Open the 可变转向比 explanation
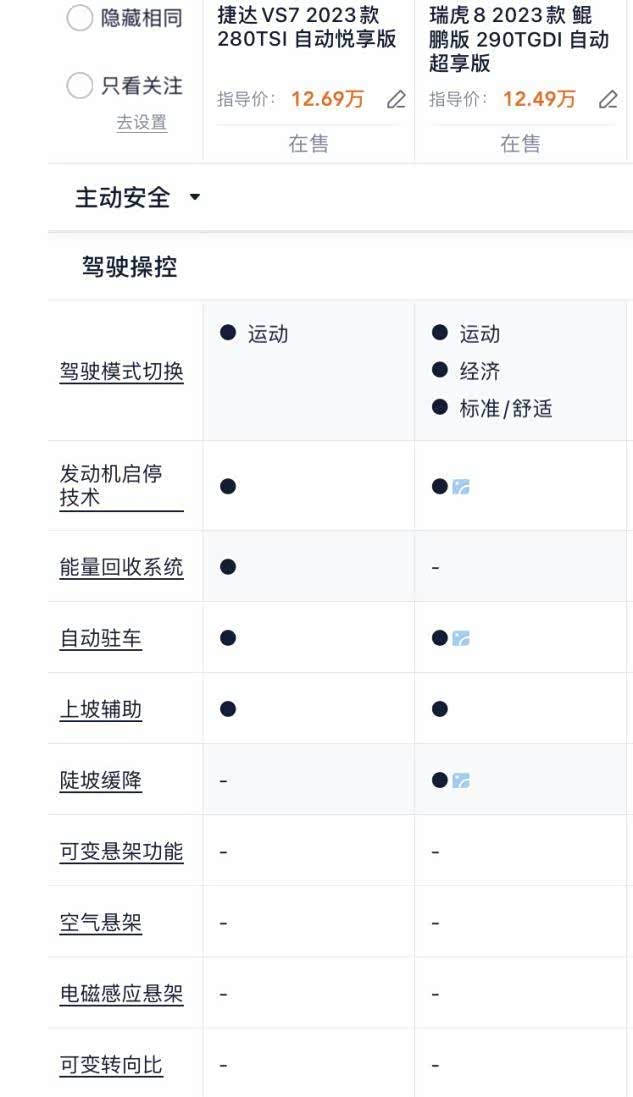The image size is (633, 1097). point(111,1065)
